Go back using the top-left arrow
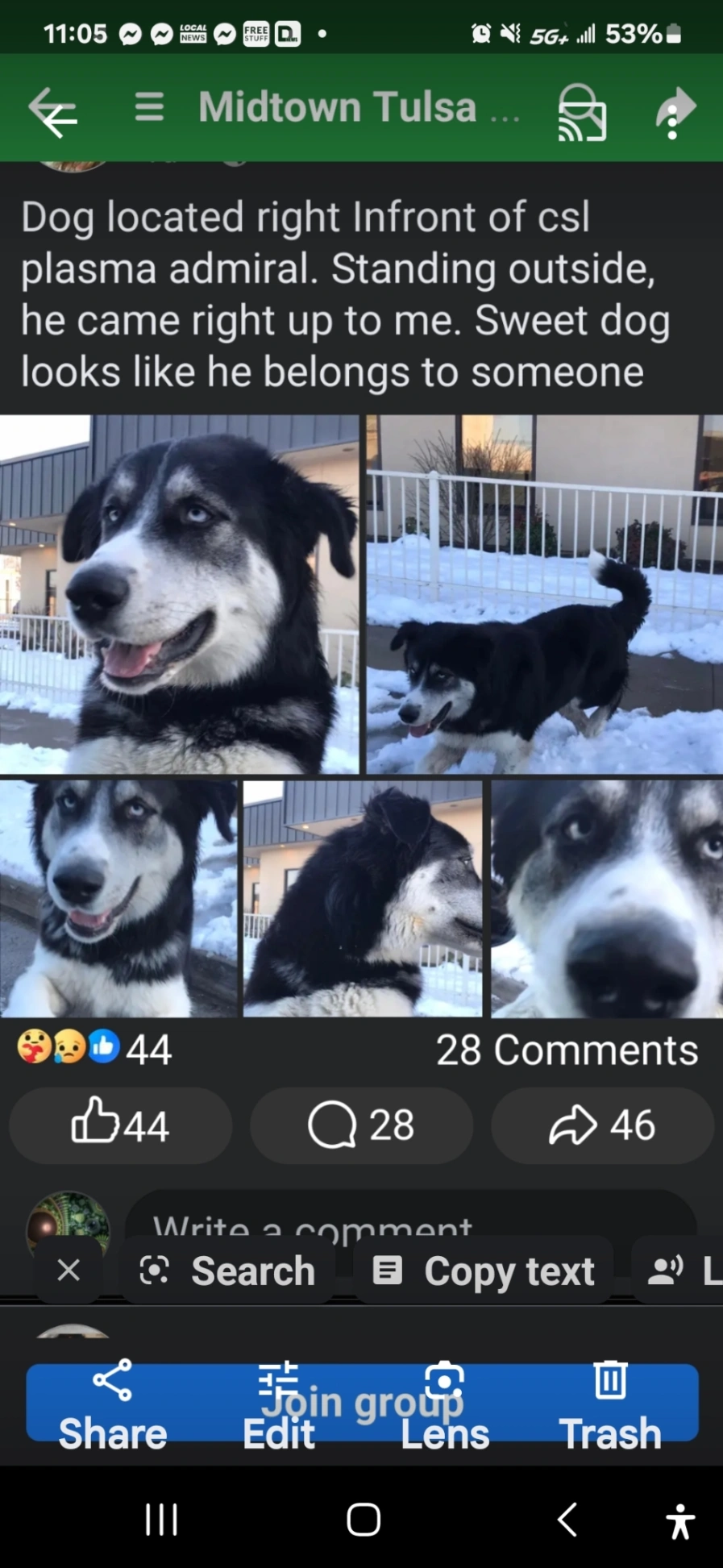The image size is (723, 1568). 52,111
